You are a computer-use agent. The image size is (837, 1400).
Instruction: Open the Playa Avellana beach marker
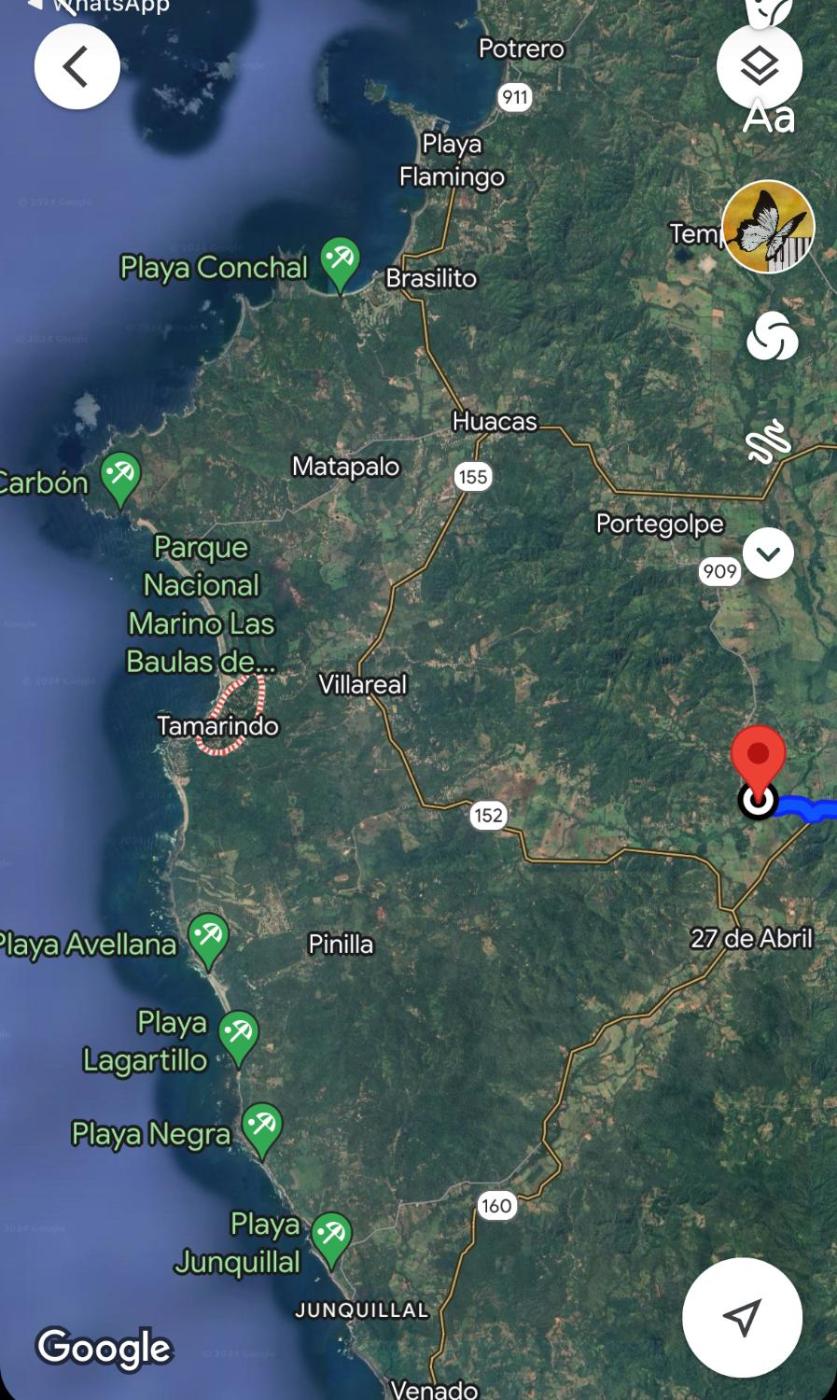point(208,938)
